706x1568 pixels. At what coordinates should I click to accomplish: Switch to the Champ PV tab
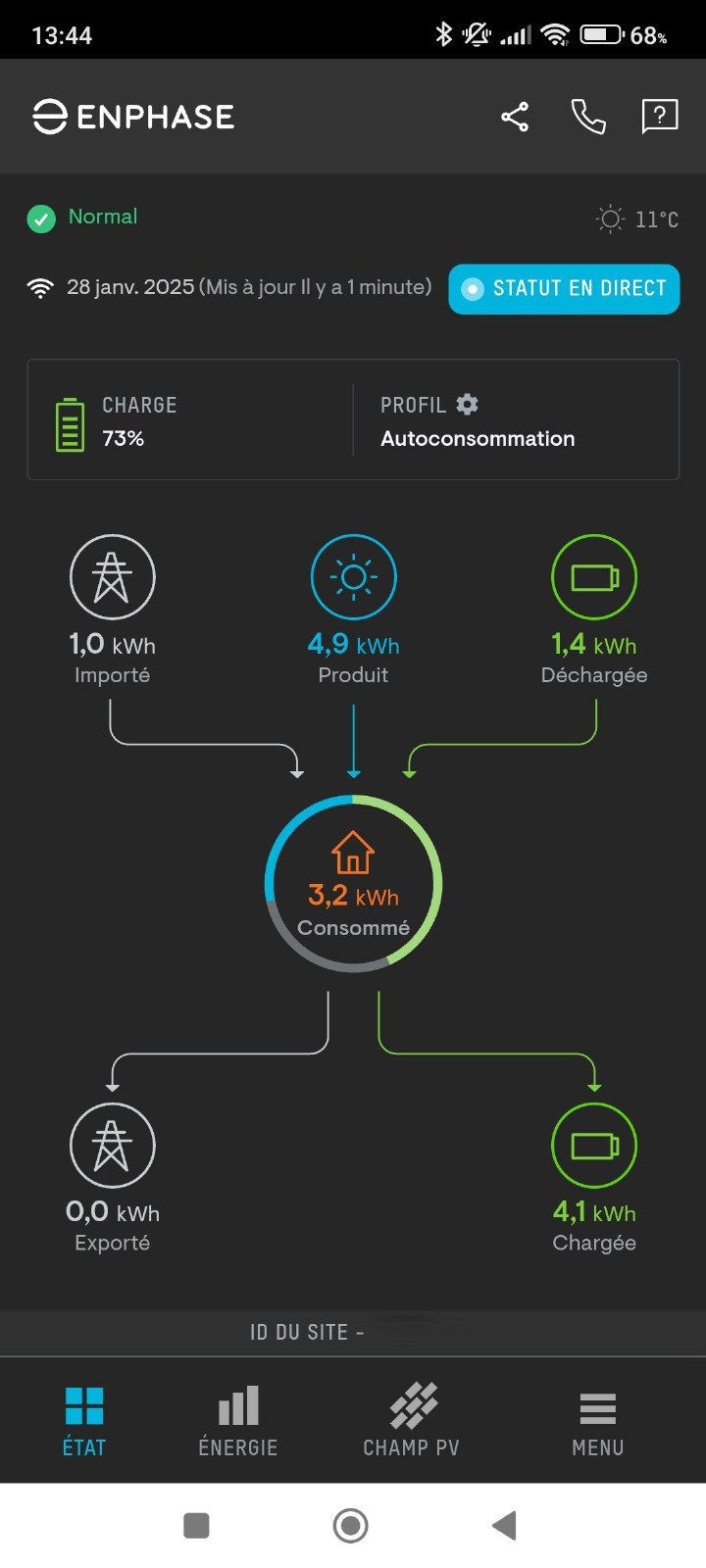coord(412,1421)
